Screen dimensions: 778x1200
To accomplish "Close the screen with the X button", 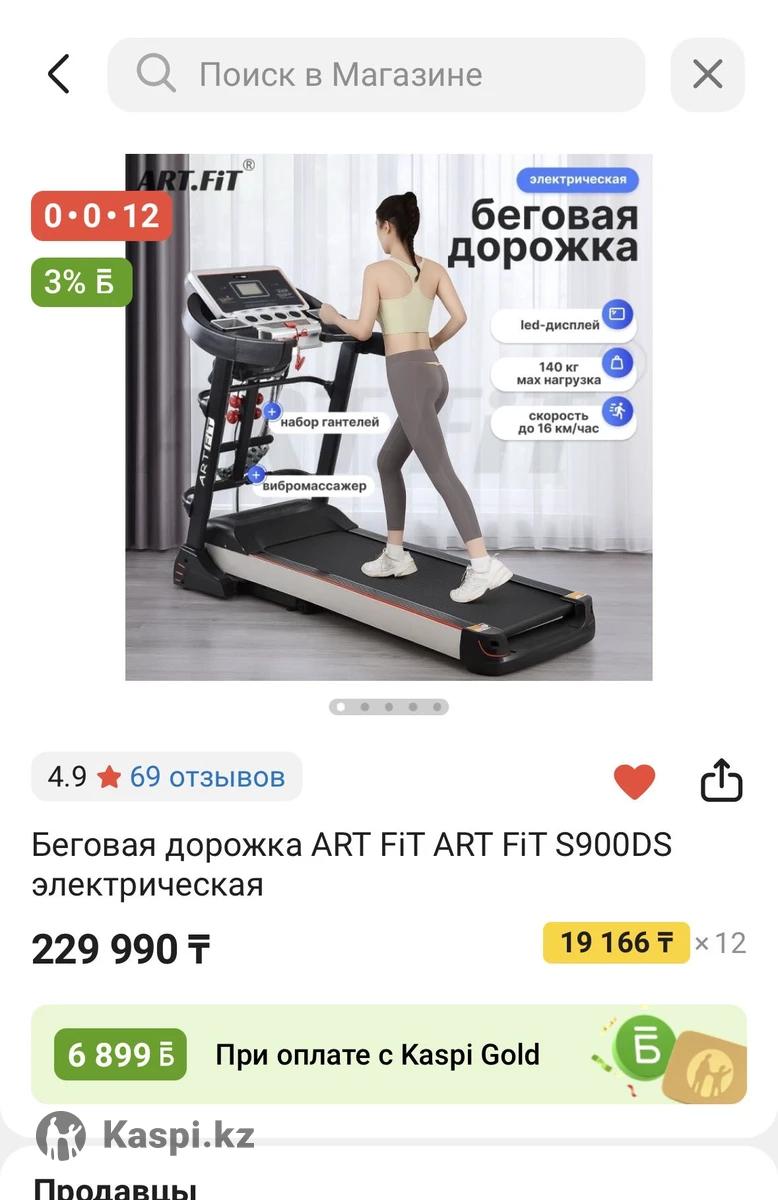I will pos(707,75).
